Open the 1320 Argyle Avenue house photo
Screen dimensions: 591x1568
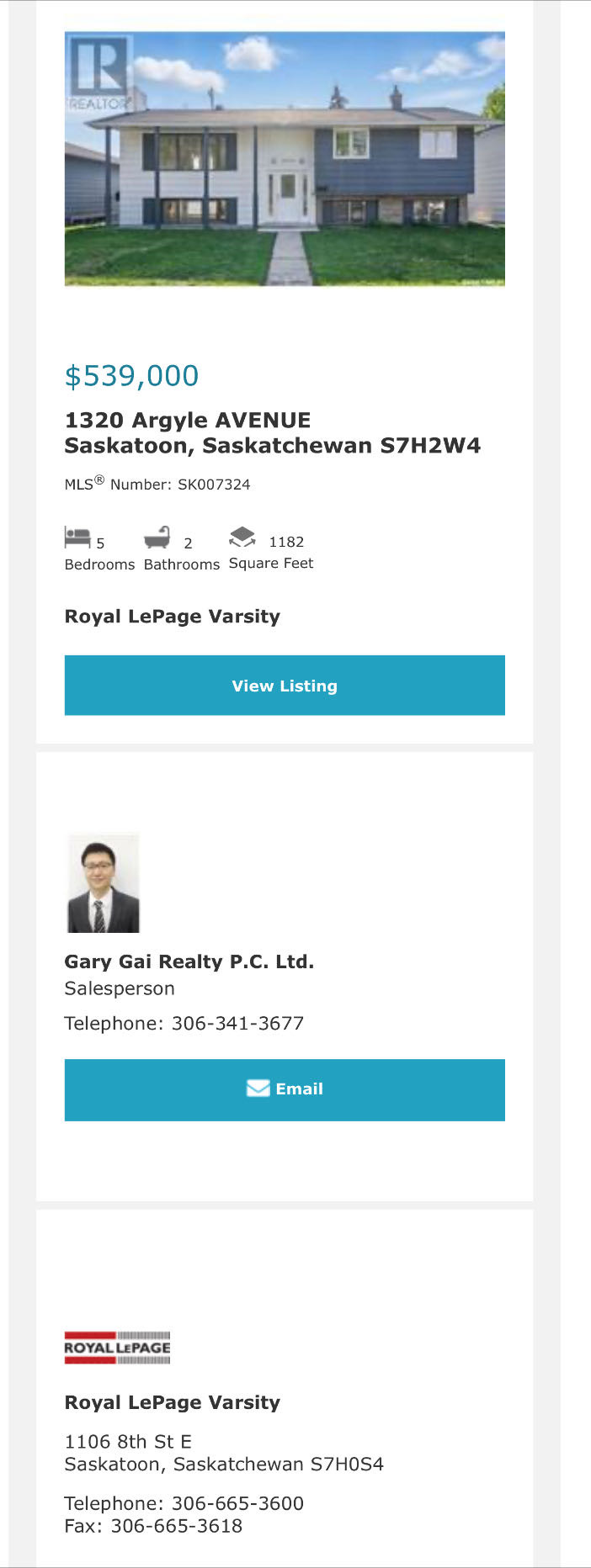pos(285,159)
